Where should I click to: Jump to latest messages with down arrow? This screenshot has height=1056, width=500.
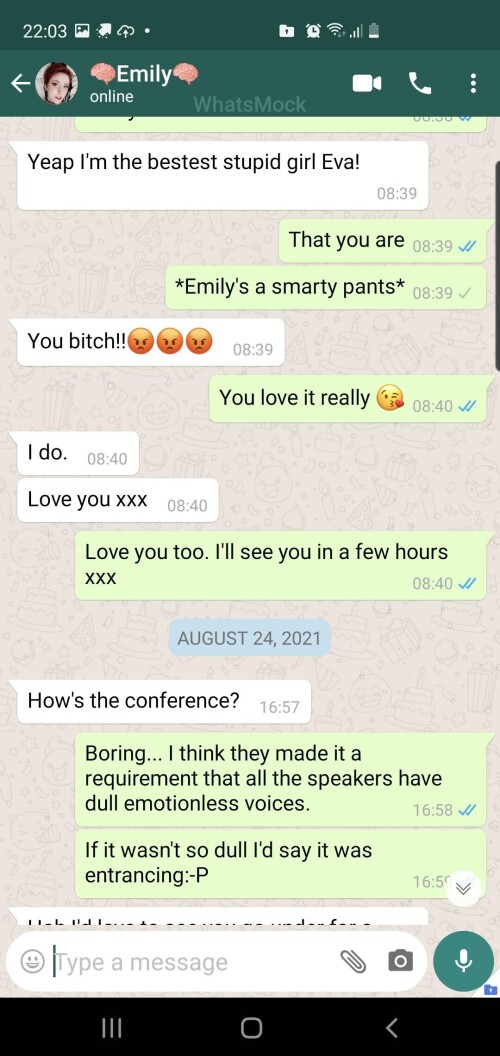464,888
